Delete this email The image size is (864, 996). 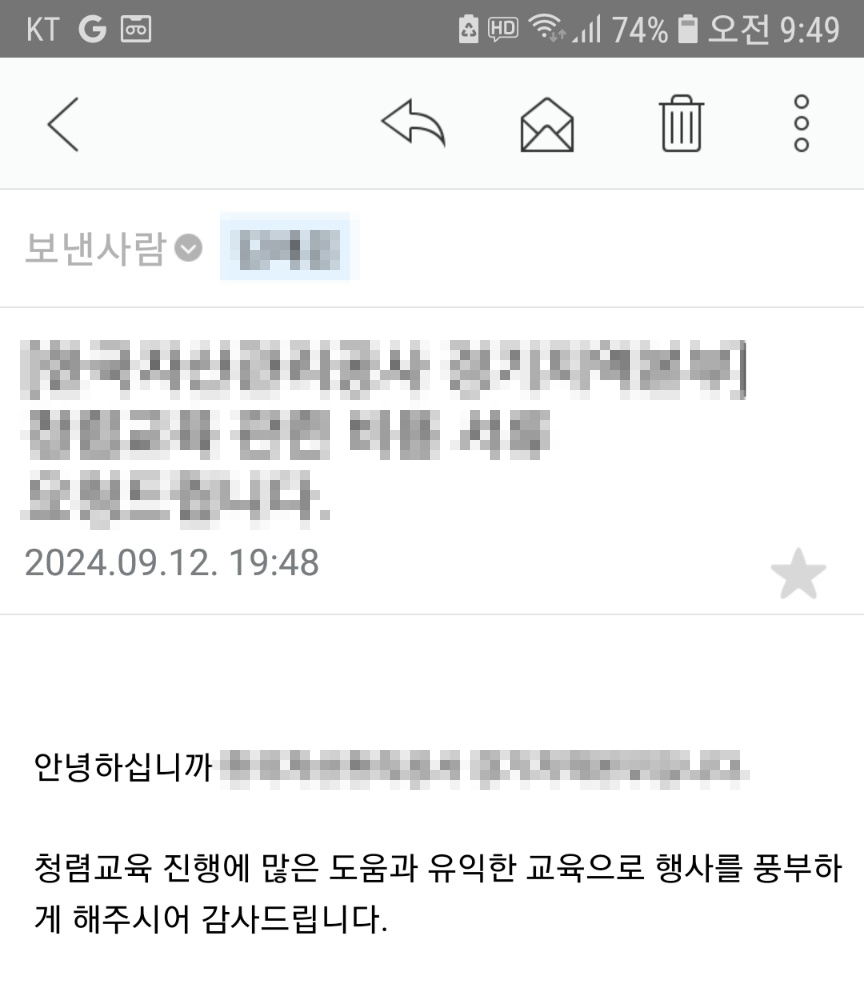point(682,126)
